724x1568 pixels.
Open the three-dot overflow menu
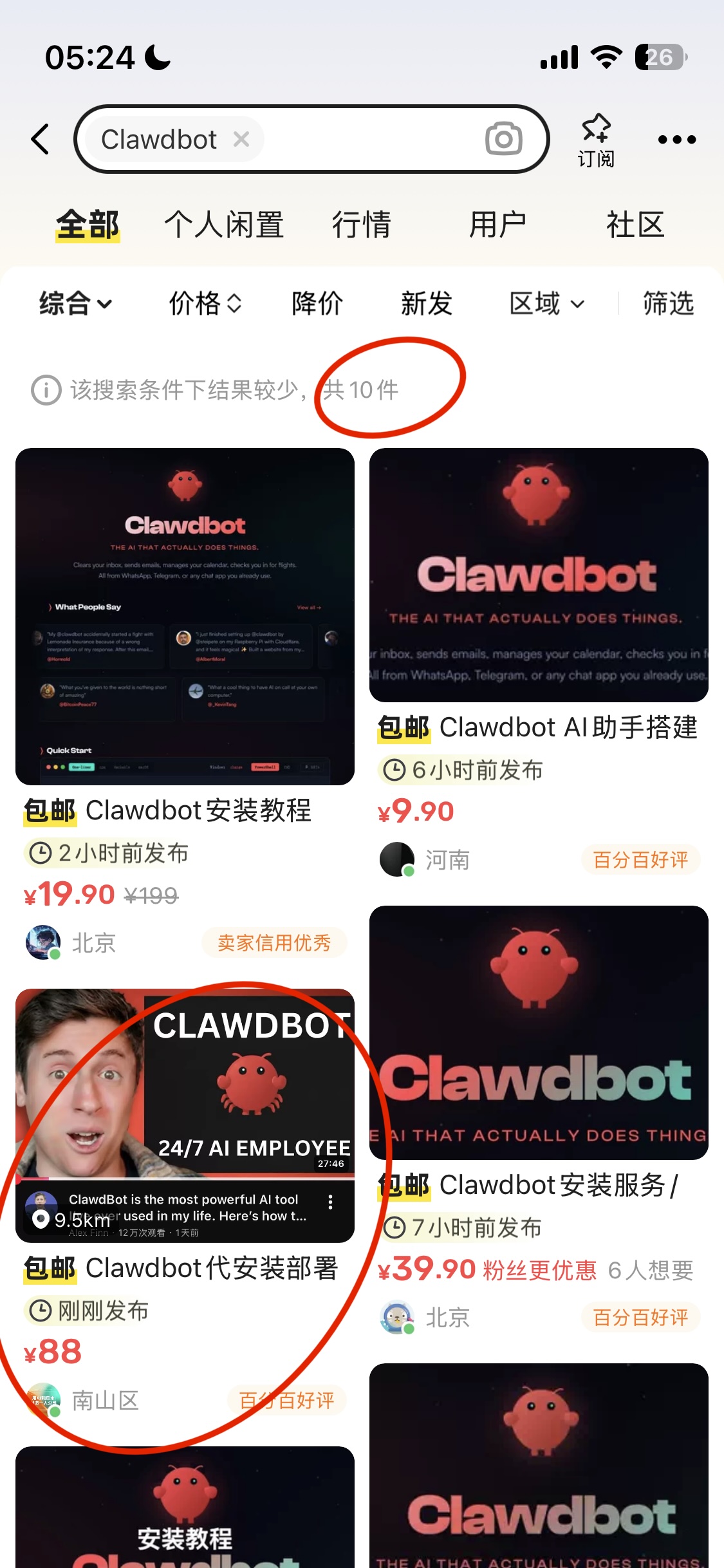(x=676, y=139)
